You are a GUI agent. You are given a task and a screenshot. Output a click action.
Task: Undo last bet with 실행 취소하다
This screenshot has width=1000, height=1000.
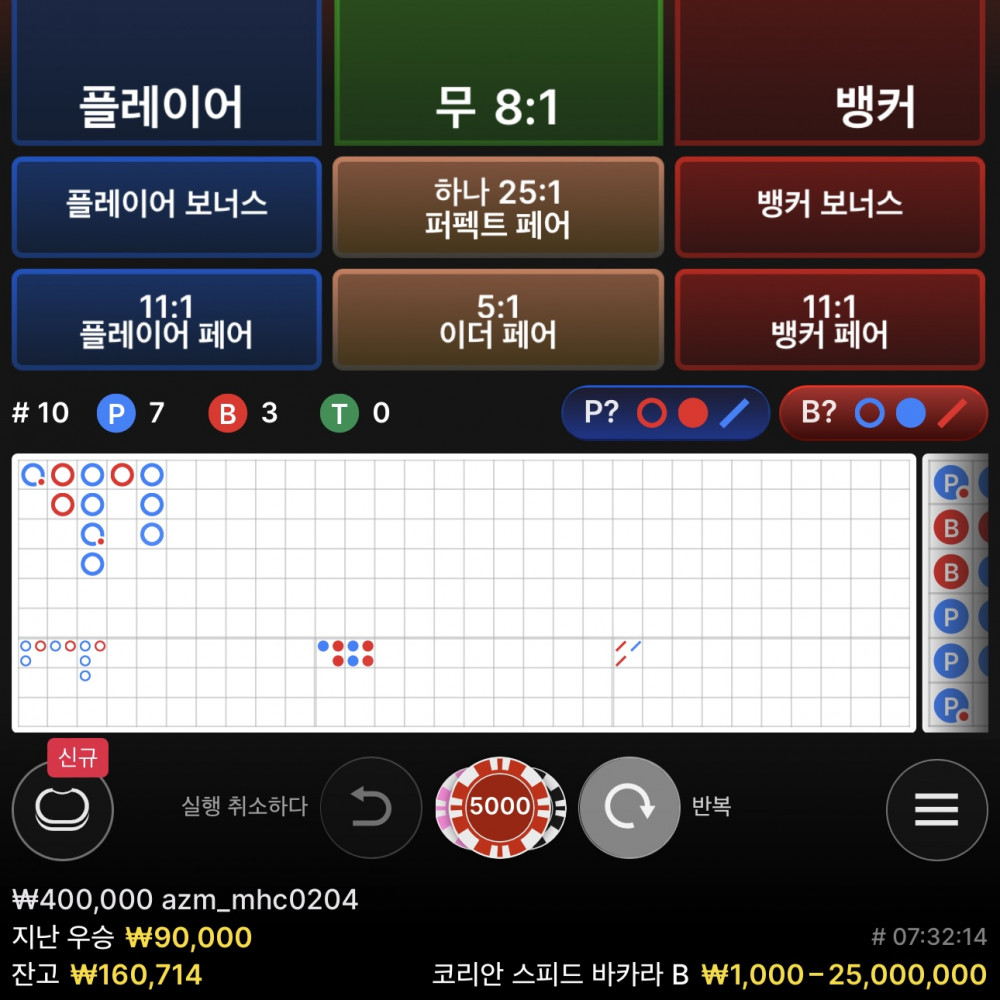point(371,807)
